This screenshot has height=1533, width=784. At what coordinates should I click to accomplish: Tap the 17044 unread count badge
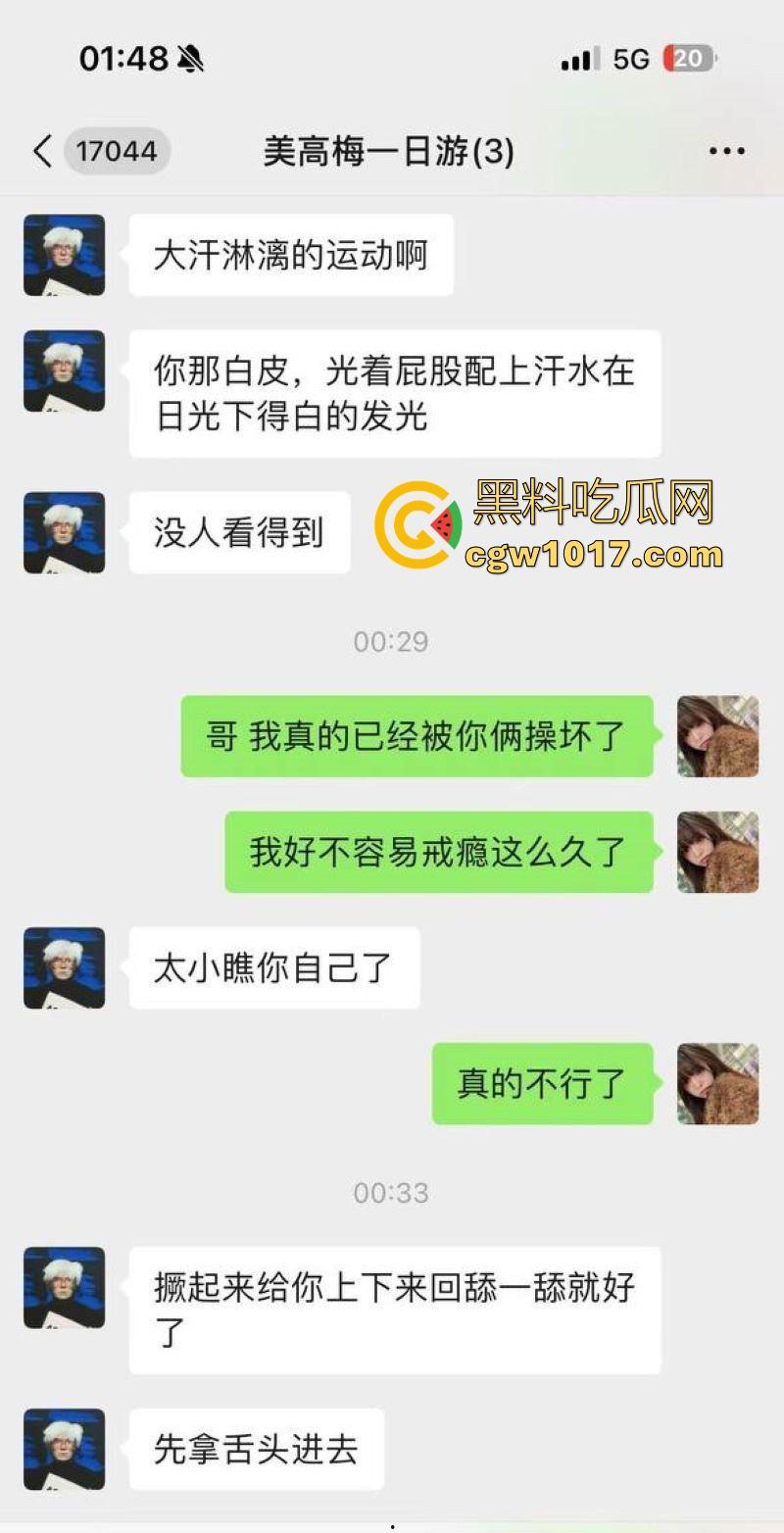pos(117,151)
